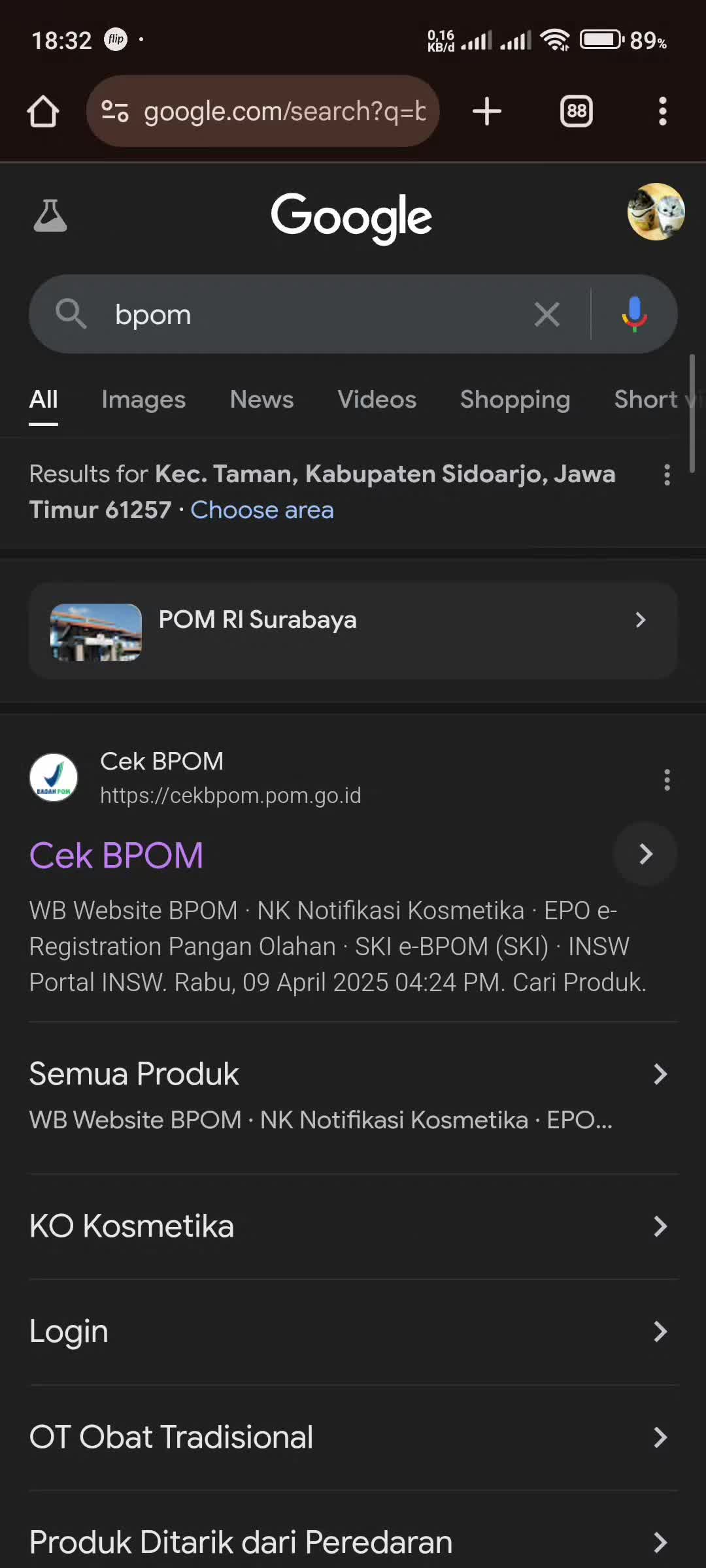The width and height of the screenshot is (706, 1568).
Task: Clear the search query
Action: coord(546,315)
